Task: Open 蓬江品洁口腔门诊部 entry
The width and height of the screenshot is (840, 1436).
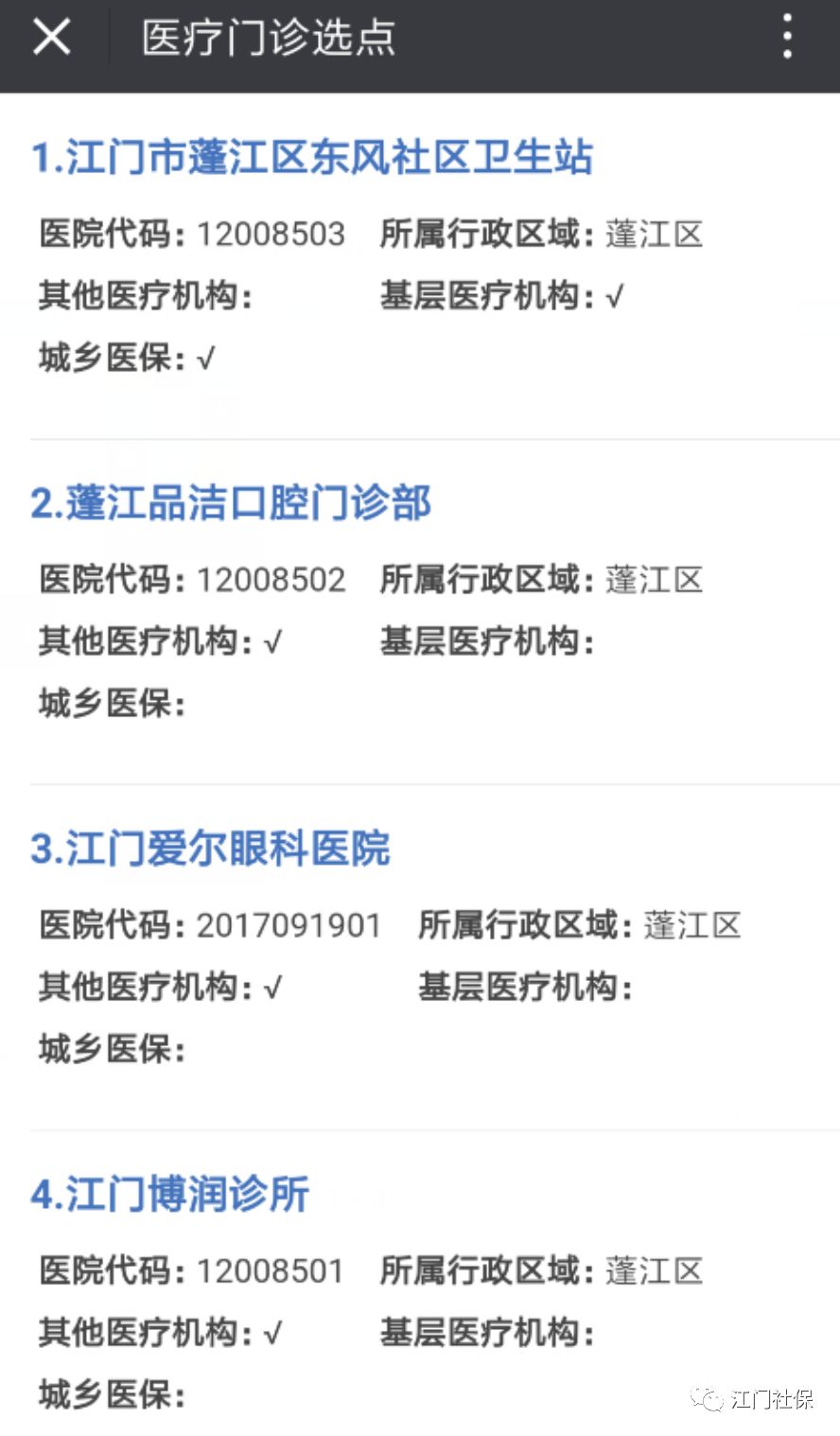Action: point(231,502)
